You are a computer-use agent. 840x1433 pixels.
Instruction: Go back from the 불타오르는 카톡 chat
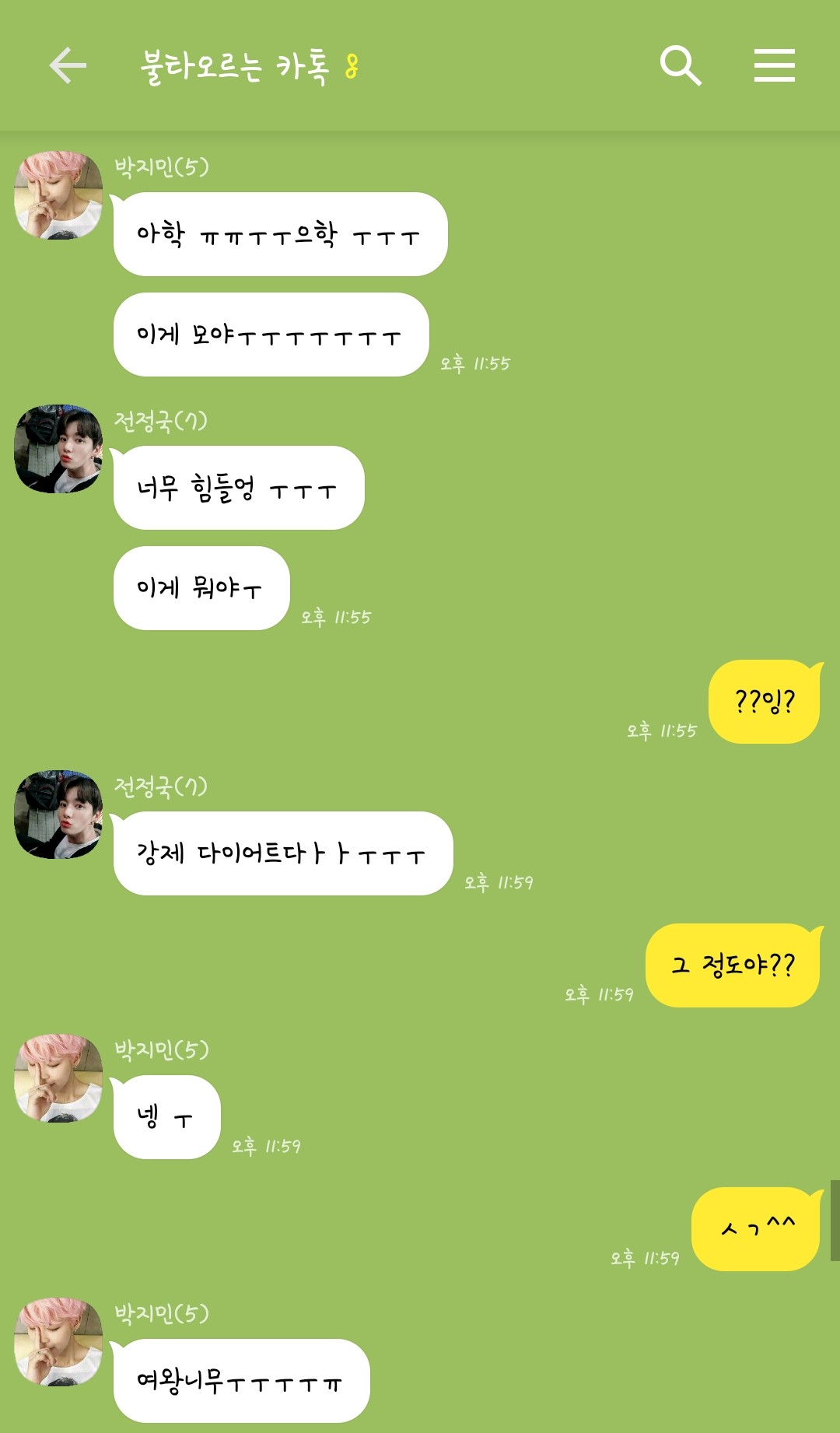(68, 65)
